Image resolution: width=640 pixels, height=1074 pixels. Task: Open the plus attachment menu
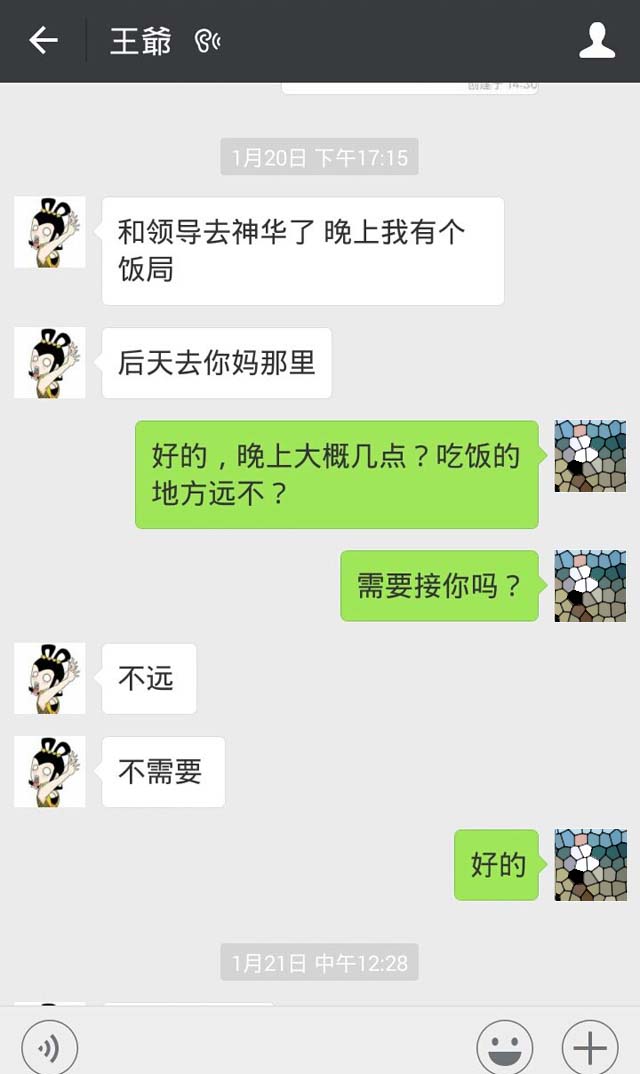point(590,1047)
